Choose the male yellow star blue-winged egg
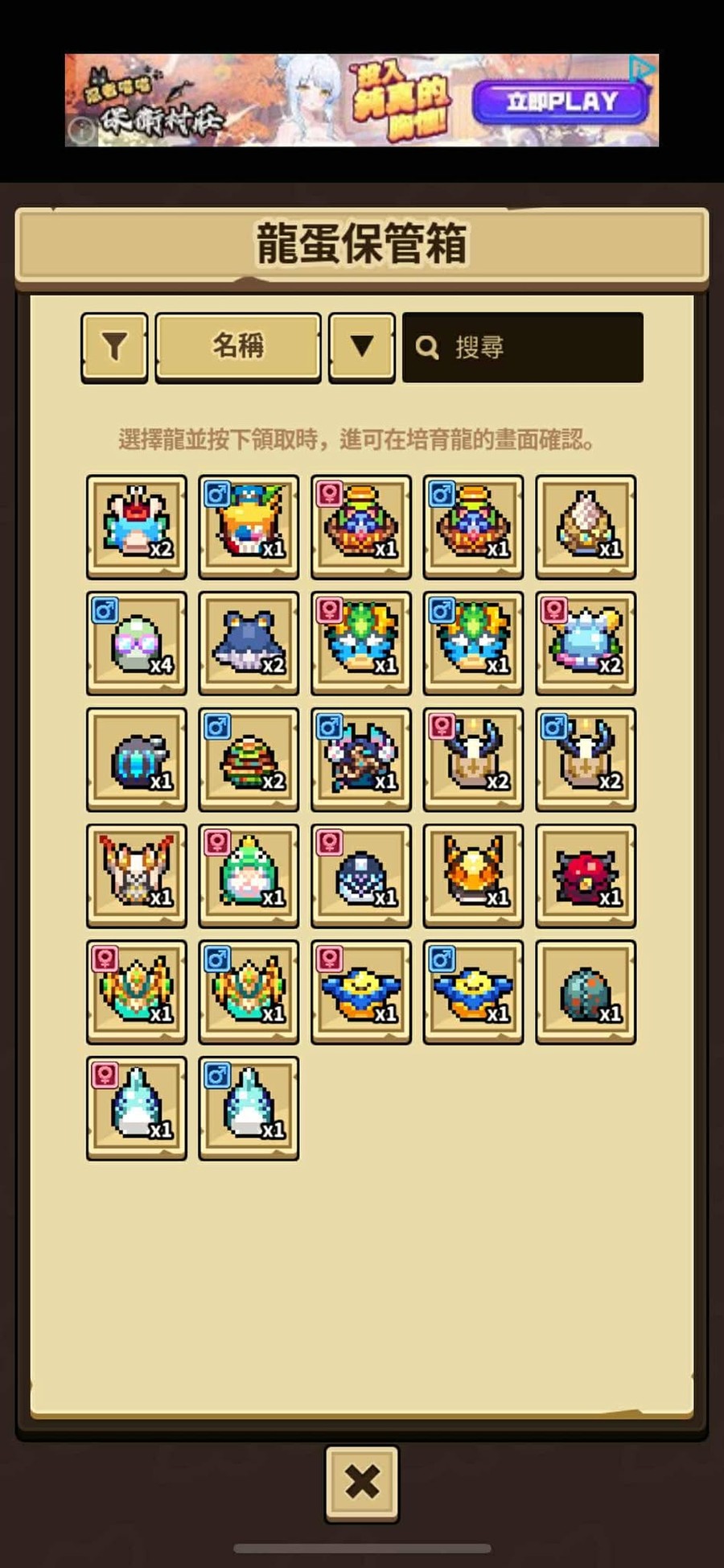The width and height of the screenshot is (724, 1568). click(x=473, y=992)
